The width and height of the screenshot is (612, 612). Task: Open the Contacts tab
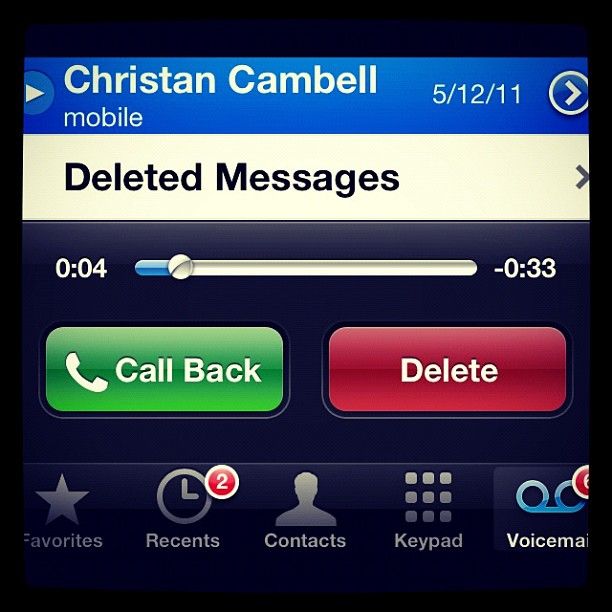pyautogui.click(x=305, y=512)
